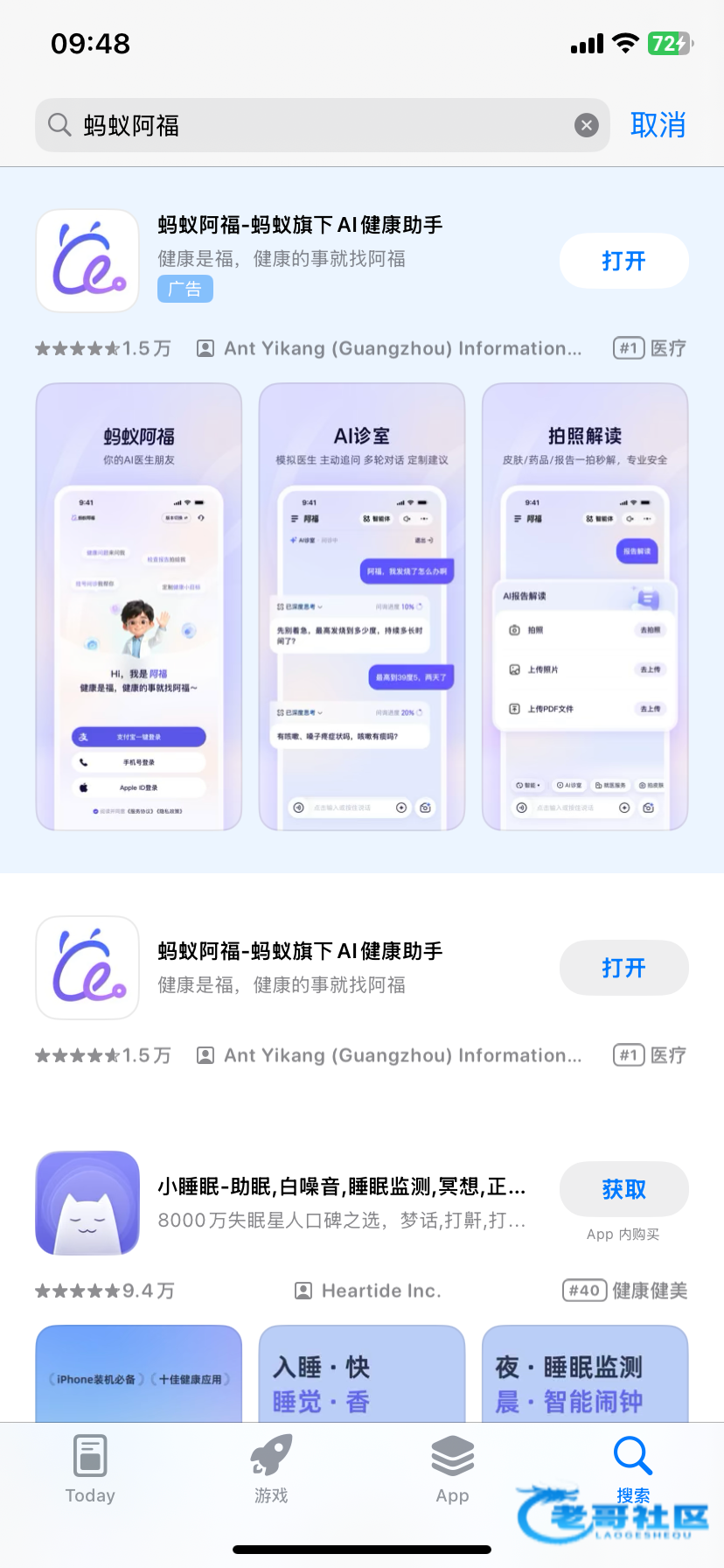This screenshot has width=724, height=1568.
Task: Open the 夜·睡眠监测 screenshot of 小睡眠
Action: [585, 1374]
